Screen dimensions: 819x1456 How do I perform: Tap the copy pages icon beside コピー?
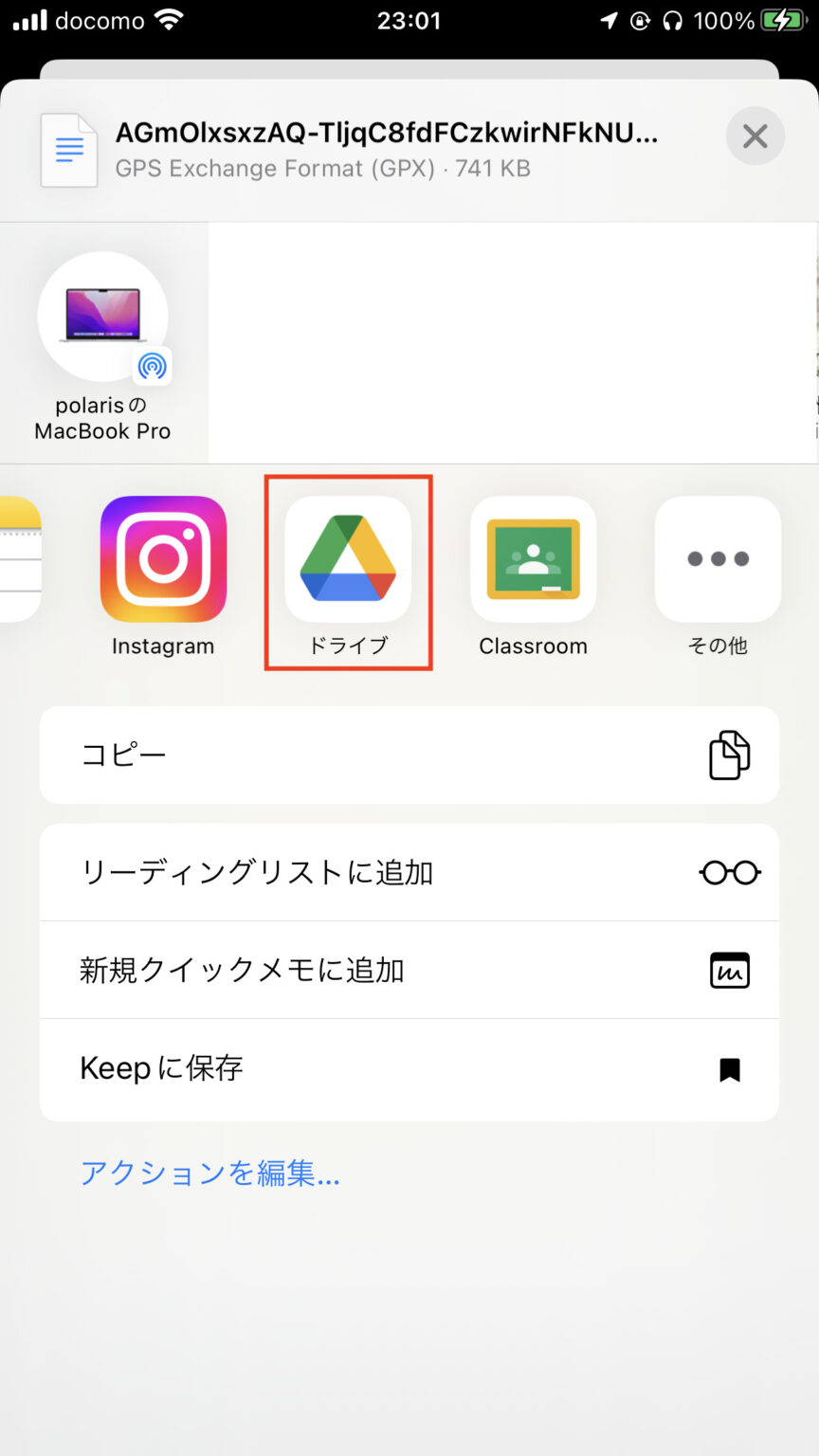[731, 754]
